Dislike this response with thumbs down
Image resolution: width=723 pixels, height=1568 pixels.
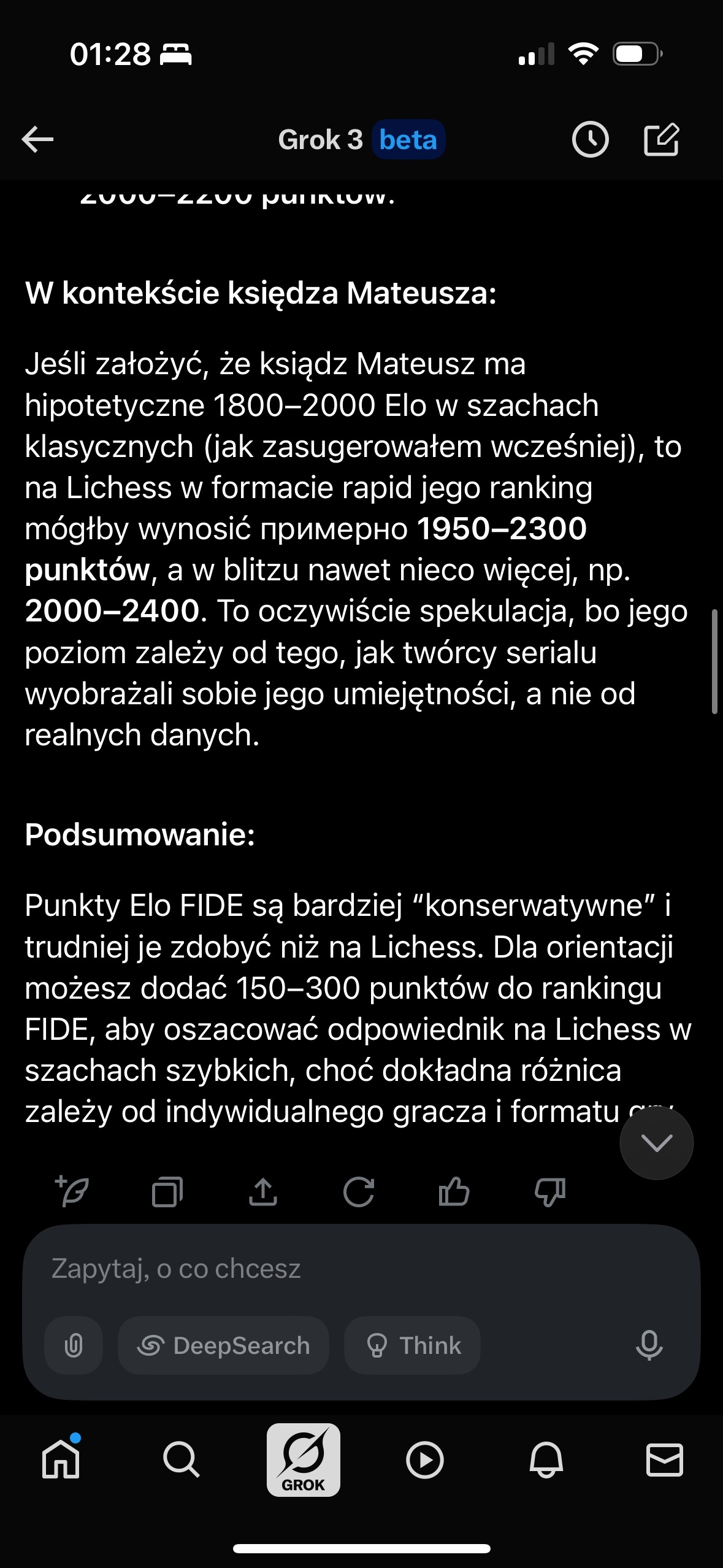550,1192
